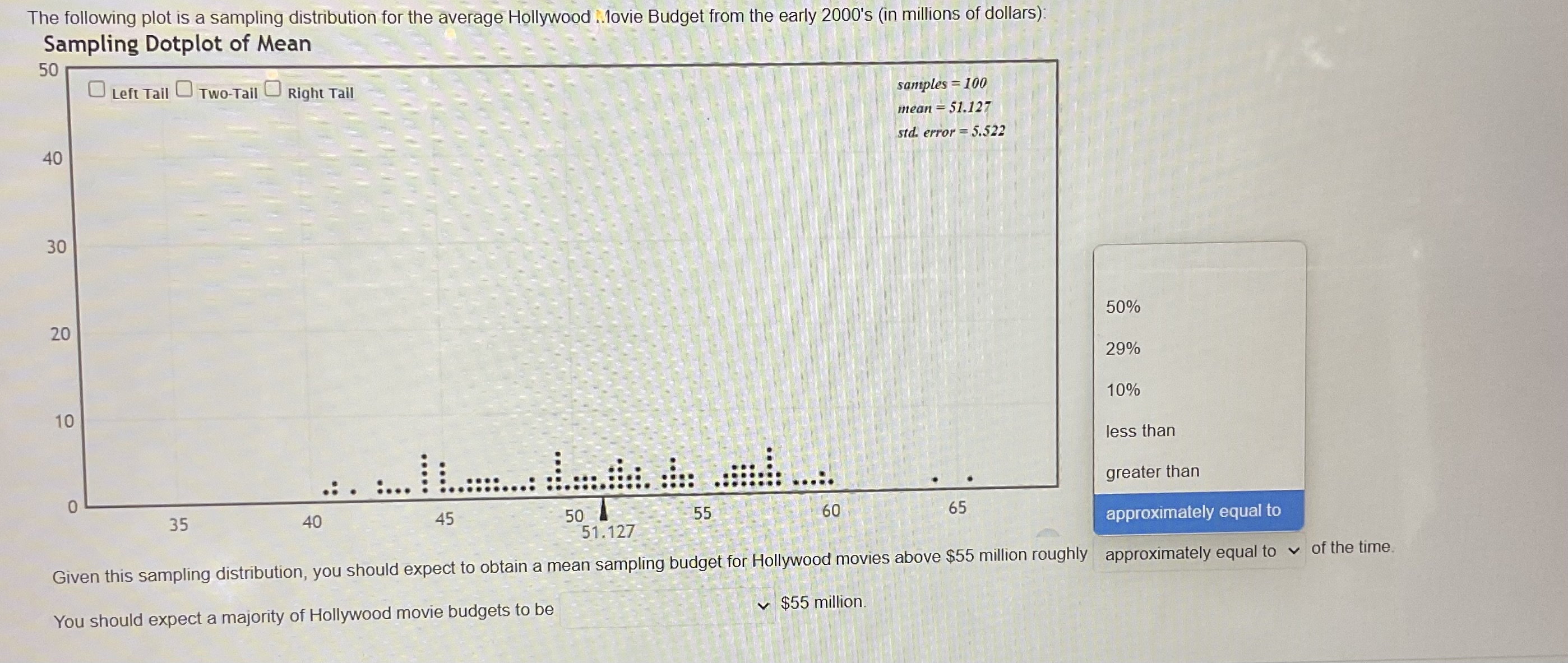Screen dimensions: 1568x663
Task: Select the 50% dropdown option
Action: tap(1123, 307)
